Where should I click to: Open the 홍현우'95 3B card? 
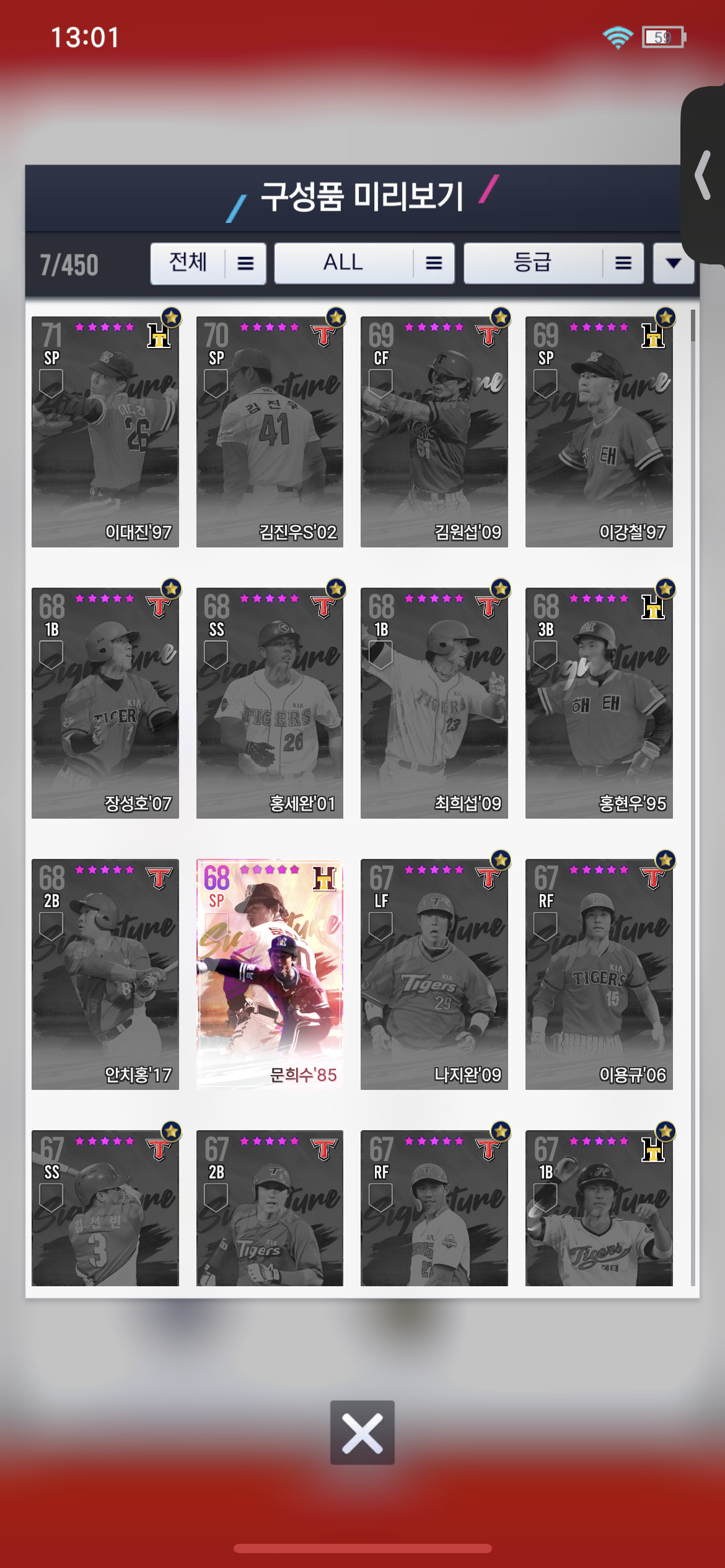point(599,703)
